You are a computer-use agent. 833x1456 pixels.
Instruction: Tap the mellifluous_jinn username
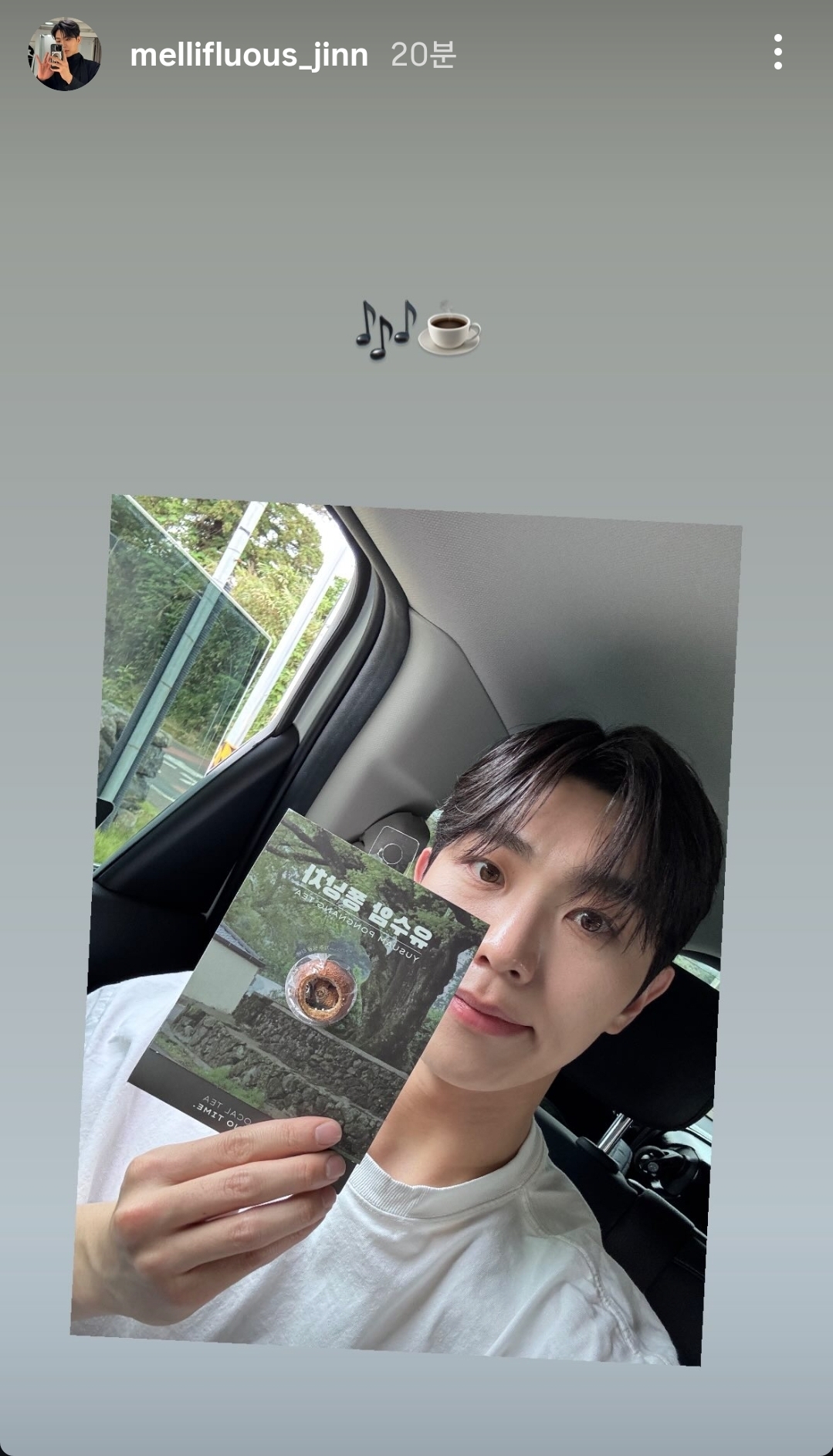pos(249,55)
